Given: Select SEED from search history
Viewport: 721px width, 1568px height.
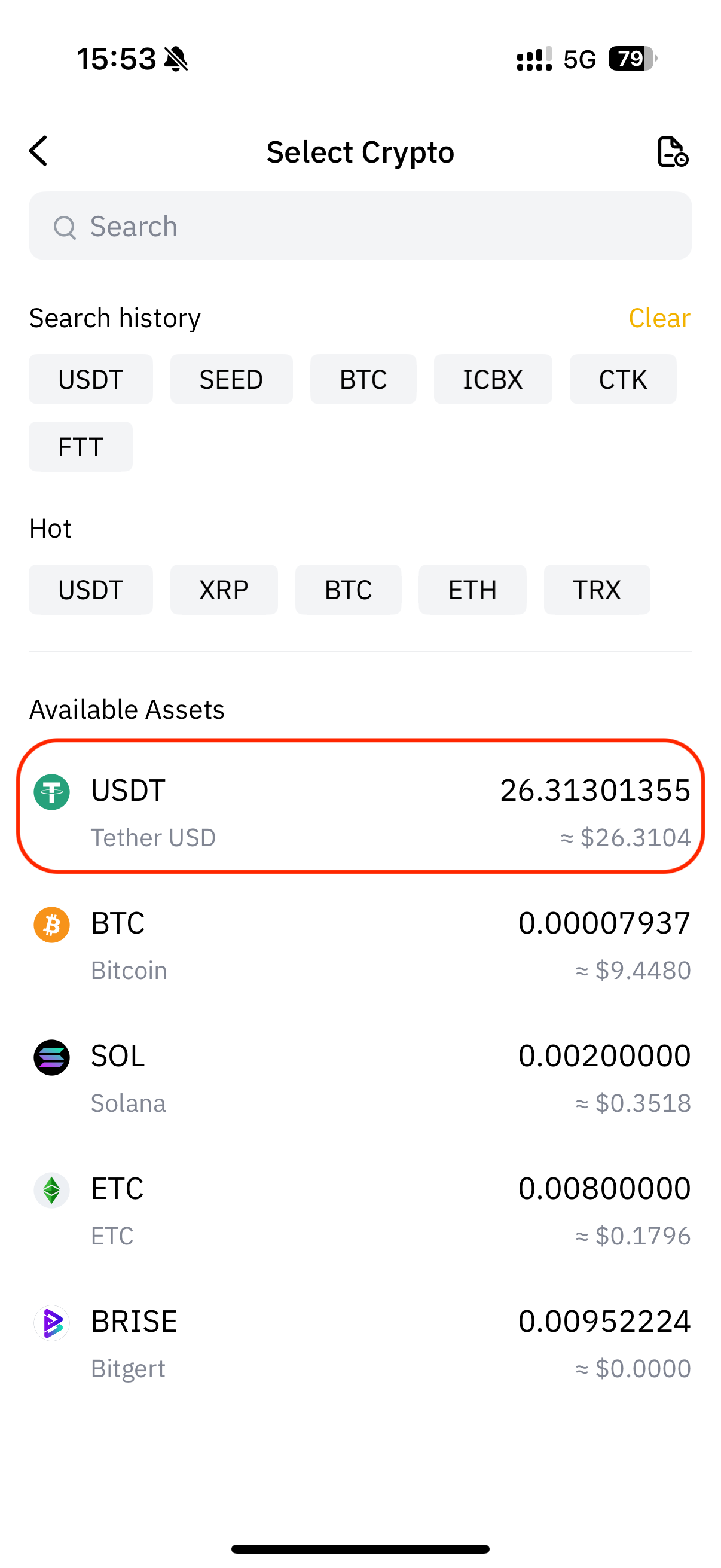Looking at the screenshot, I should (x=231, y=379).
